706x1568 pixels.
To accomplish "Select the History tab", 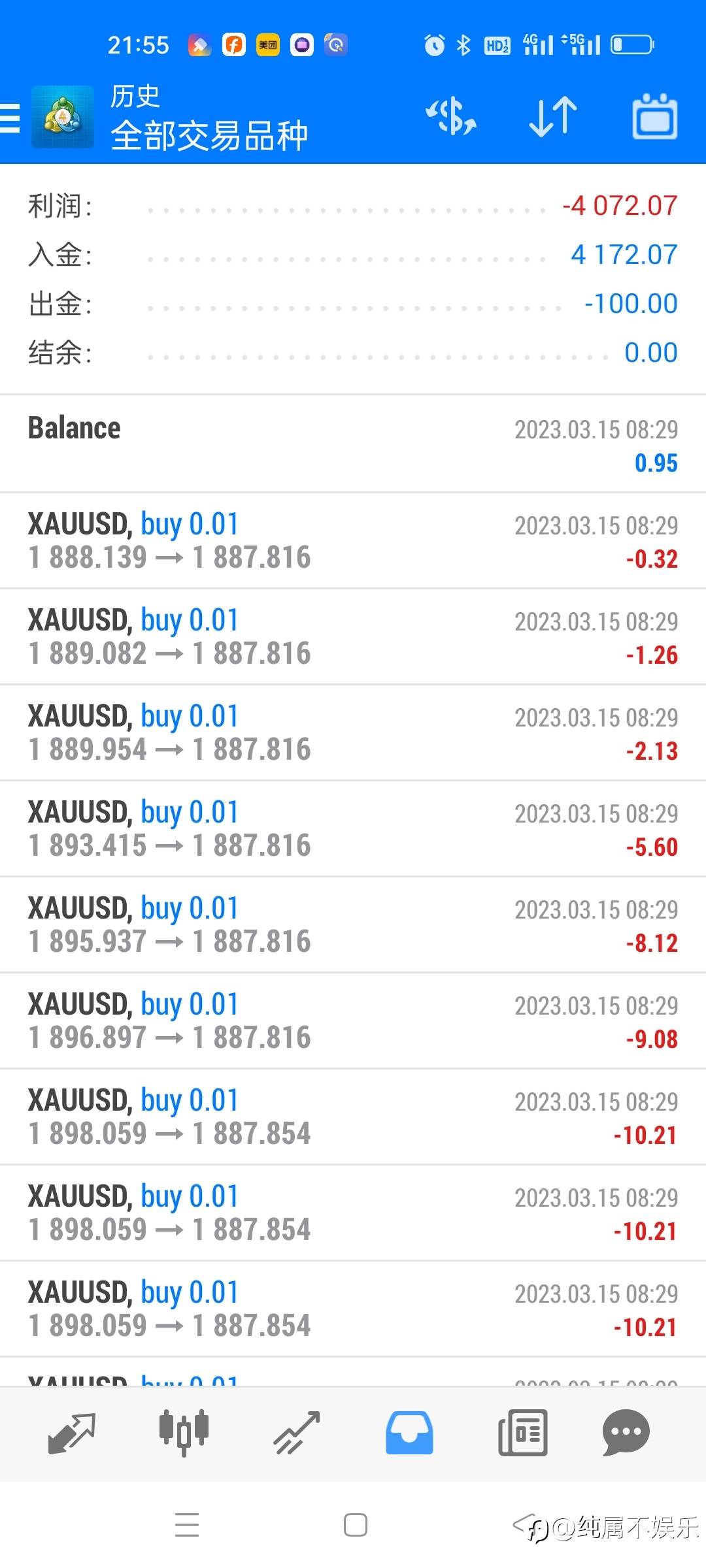I will (409, 1433).
